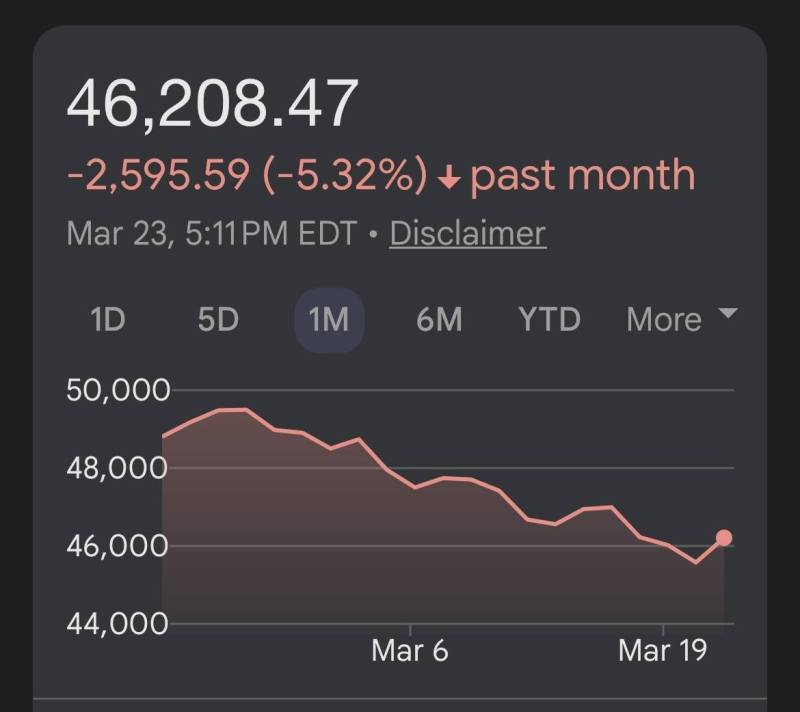Switch to the 1D time range
Screen dimensions: 800x712
click(x=107, y=320)
